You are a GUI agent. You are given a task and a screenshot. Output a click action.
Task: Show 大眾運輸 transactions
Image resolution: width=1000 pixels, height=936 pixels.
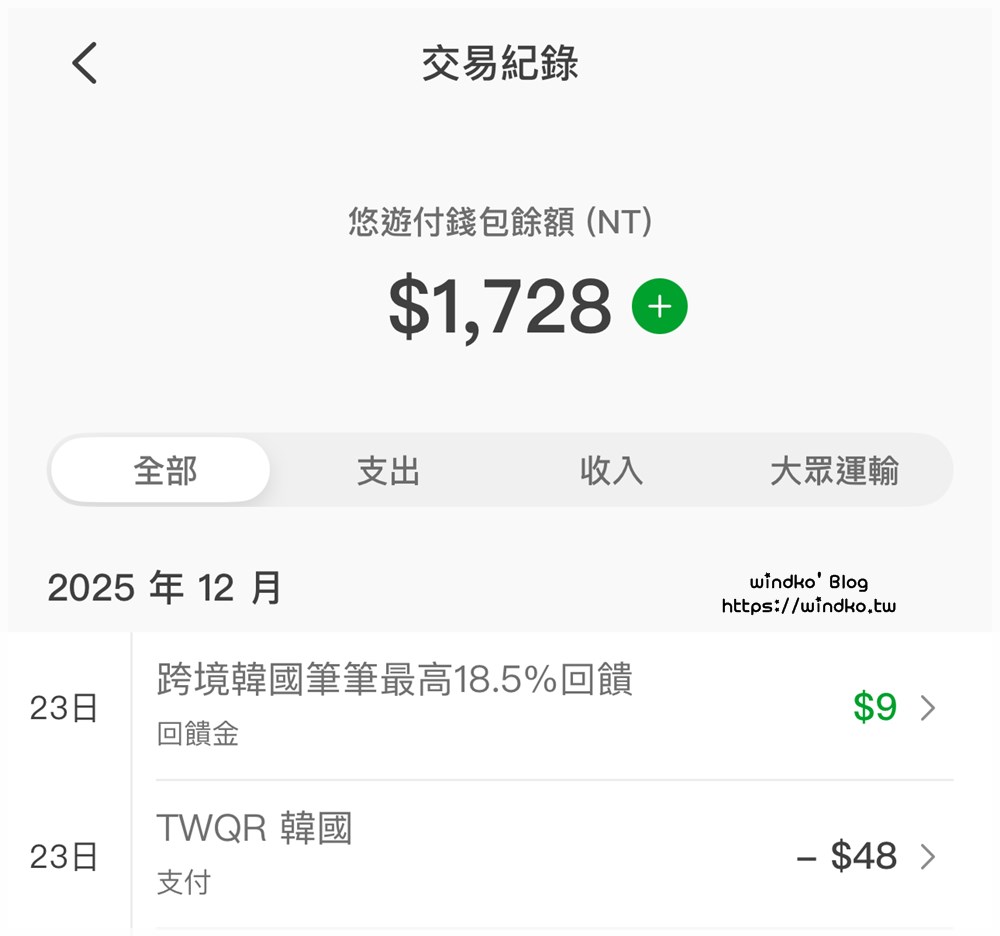click(x=834, y=470)
